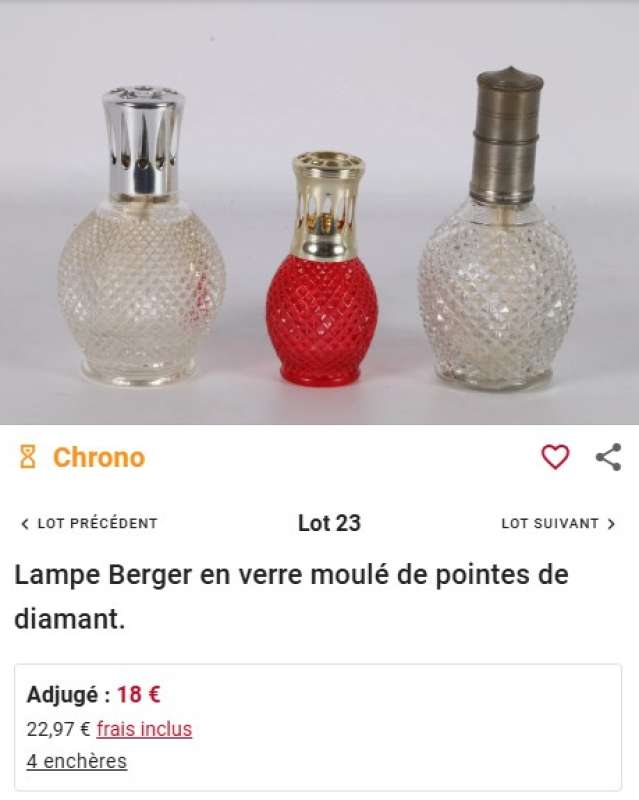
Task: Share this auction lot
Action: click(608, 457)
